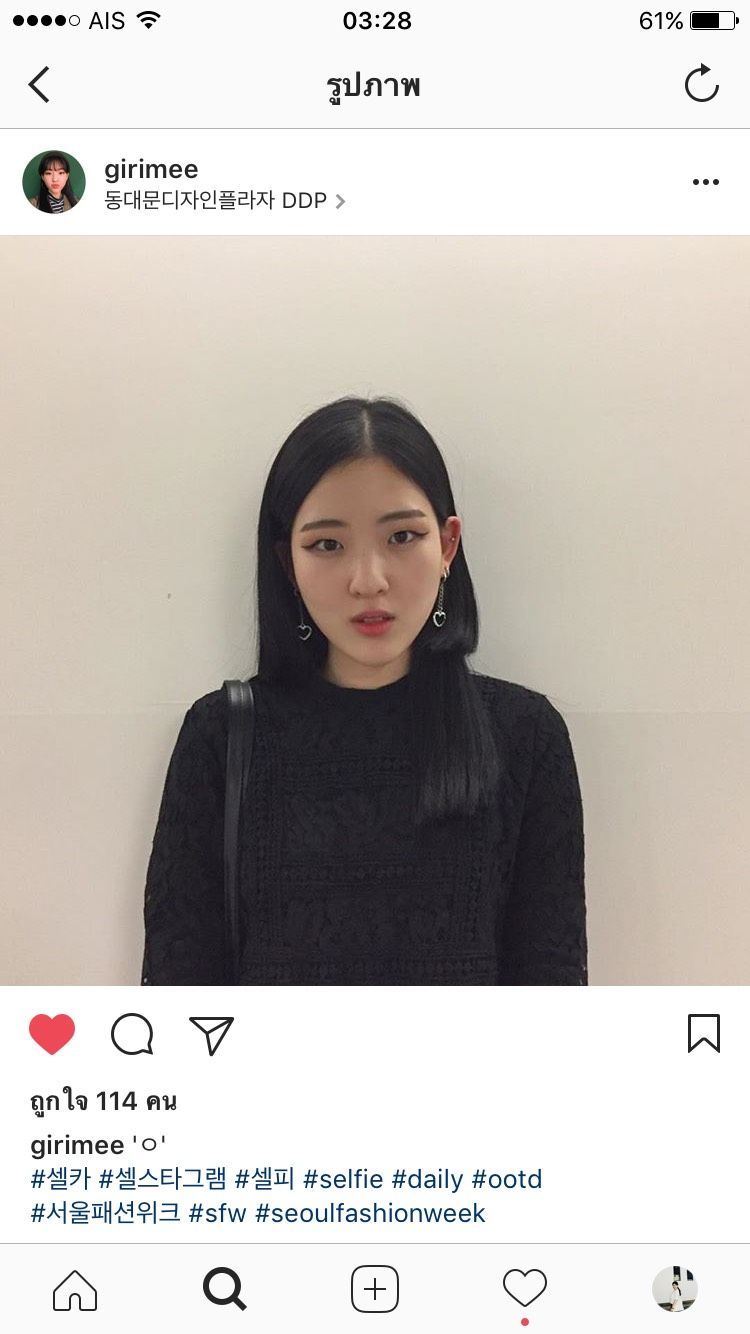
Task: Open girimee's profile picture
Action: [x=54, y=182]
